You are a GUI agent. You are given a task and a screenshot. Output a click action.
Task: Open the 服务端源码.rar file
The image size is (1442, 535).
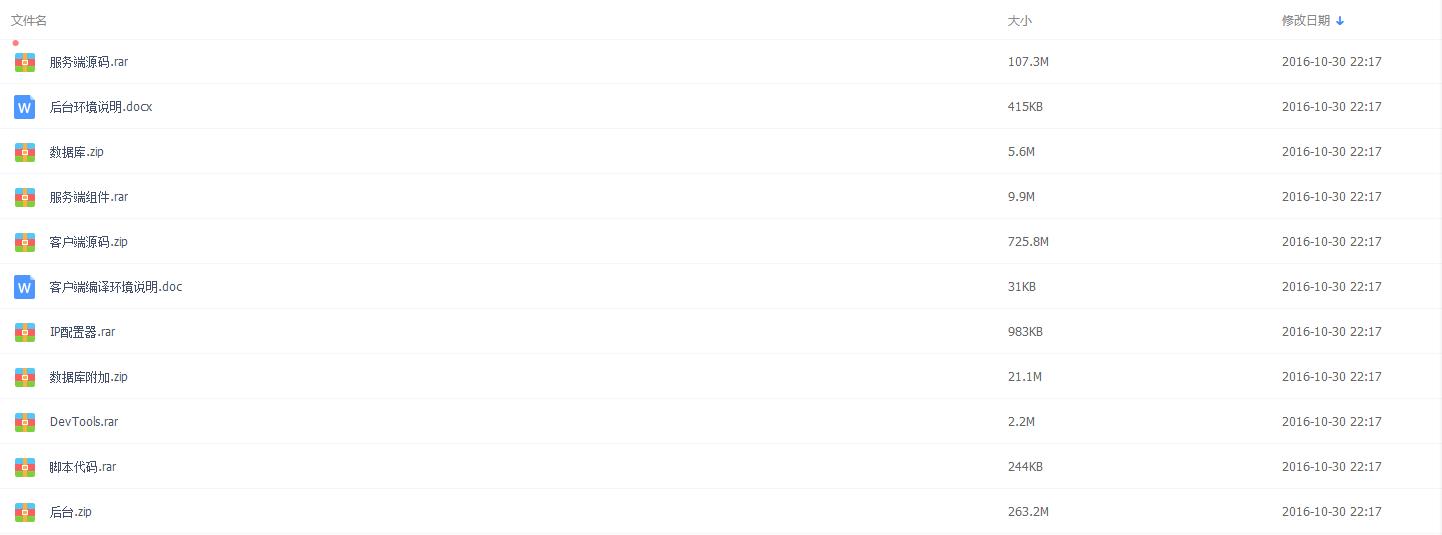click(88, 62)
